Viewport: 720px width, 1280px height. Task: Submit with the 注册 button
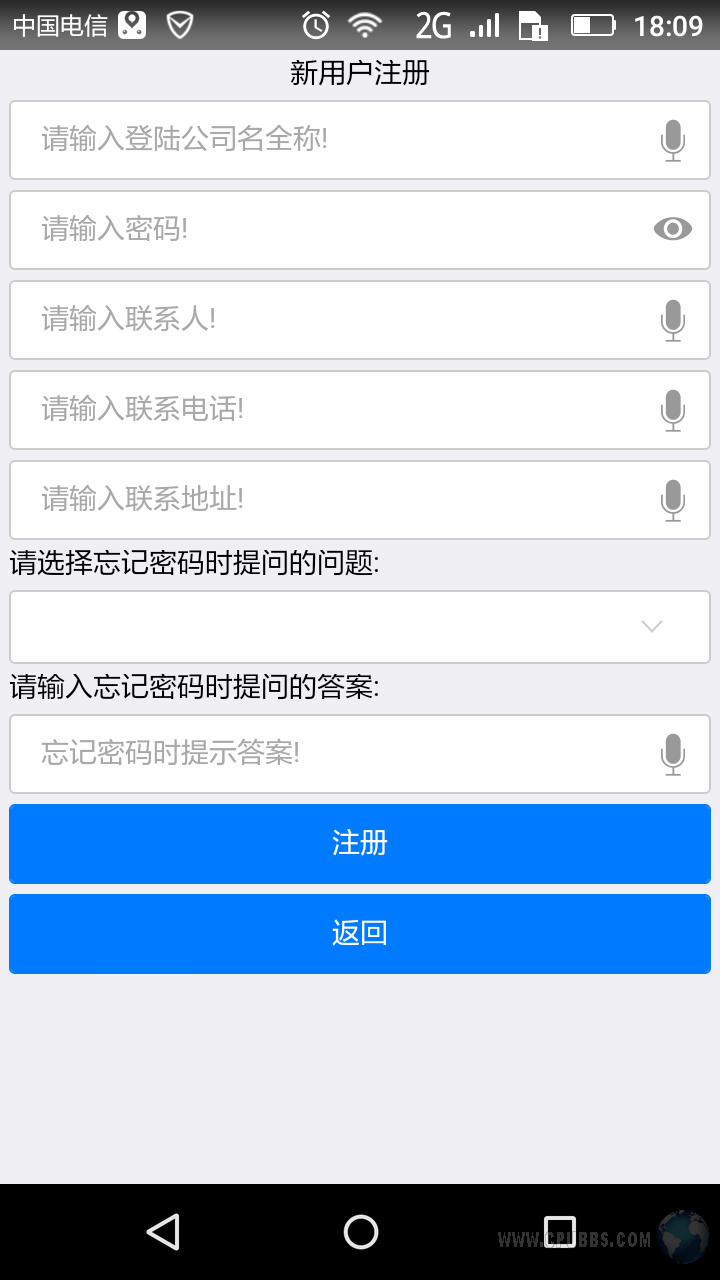point(360,844)
